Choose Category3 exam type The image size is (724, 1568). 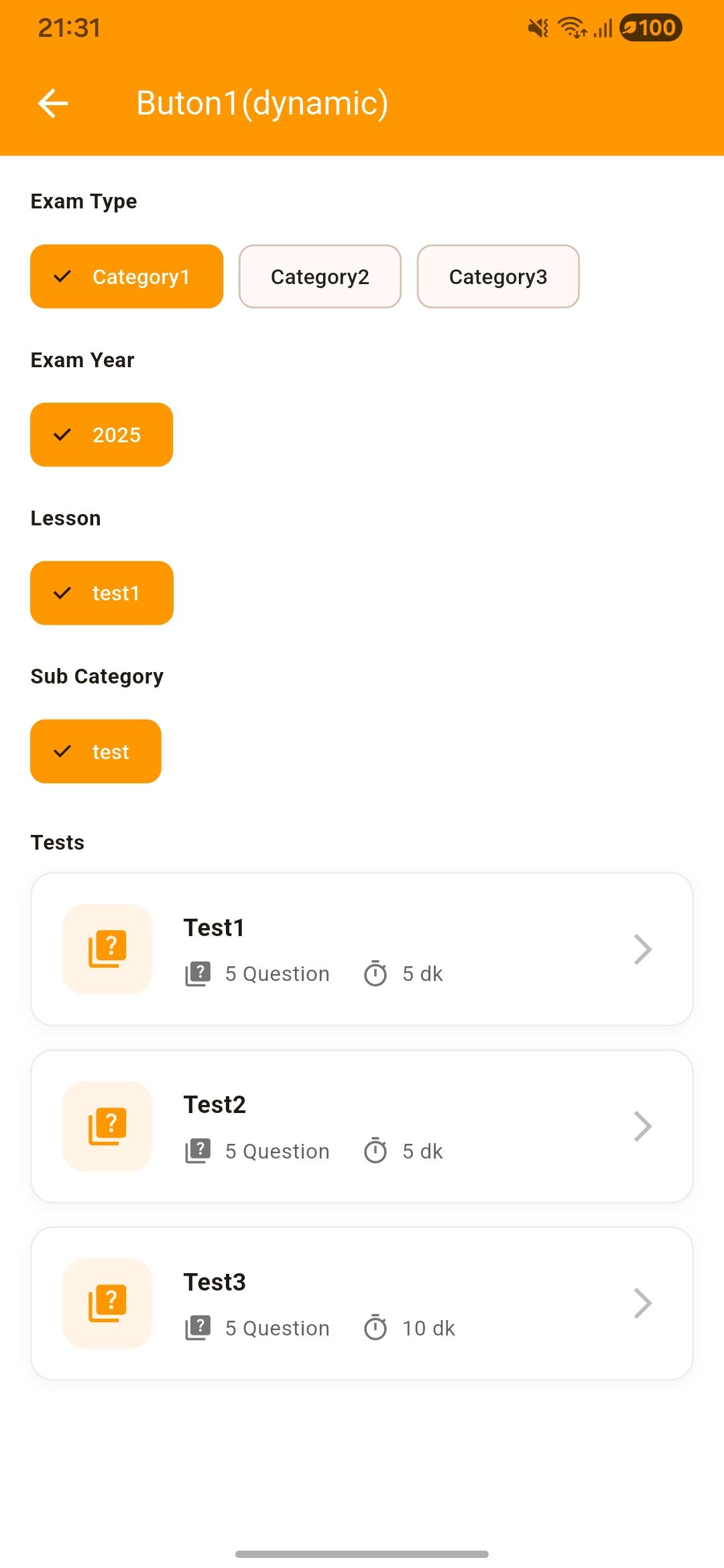(x=498, y=277)
